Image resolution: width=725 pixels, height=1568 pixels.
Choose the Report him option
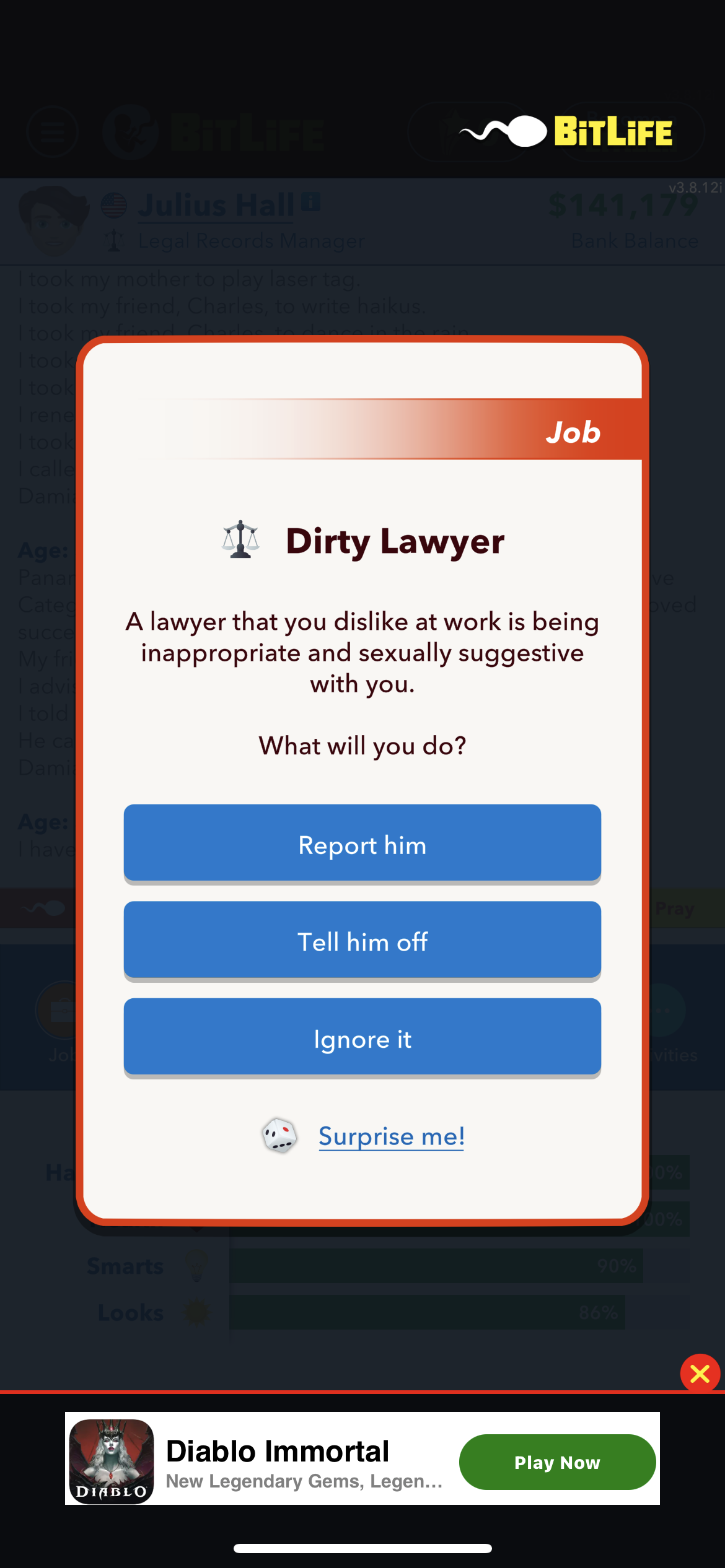(362, 843)
